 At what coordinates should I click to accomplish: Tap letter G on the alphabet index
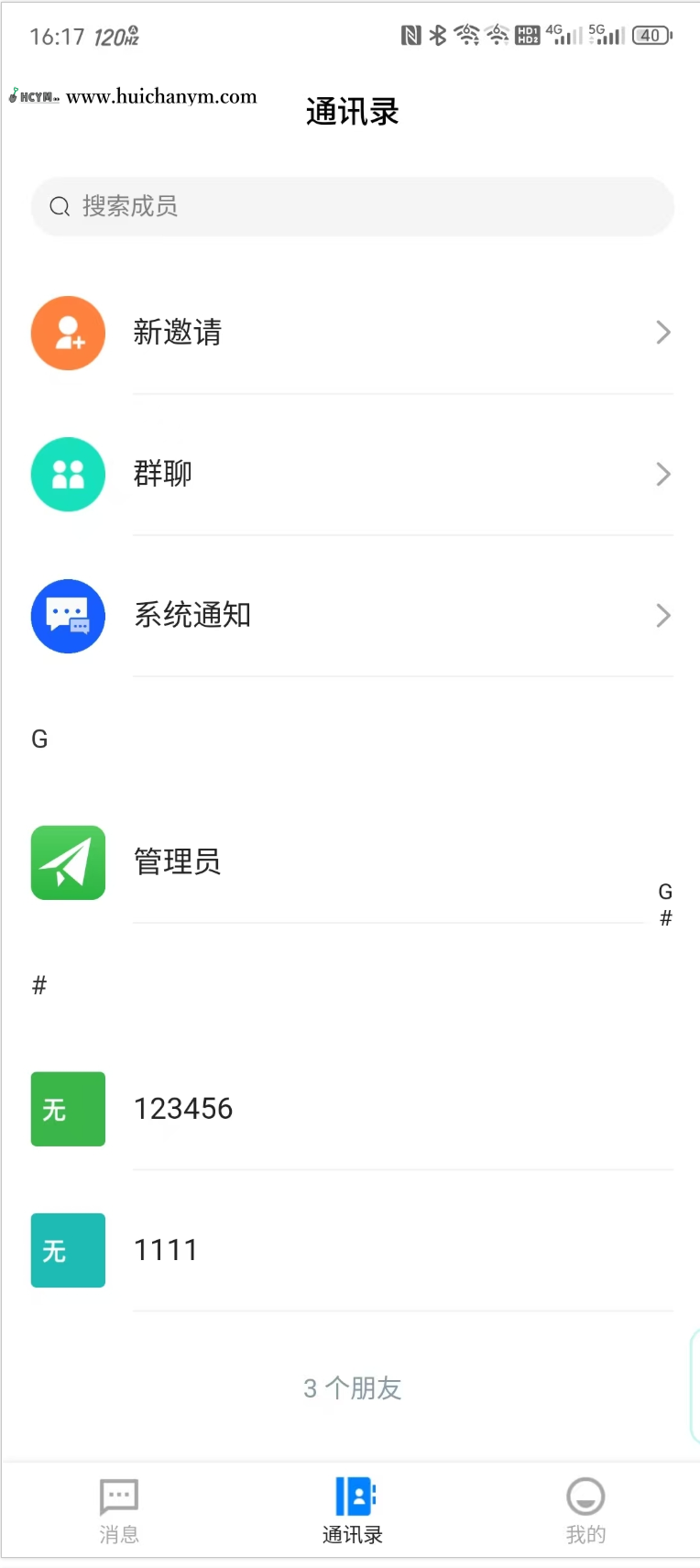coord(665,892)
